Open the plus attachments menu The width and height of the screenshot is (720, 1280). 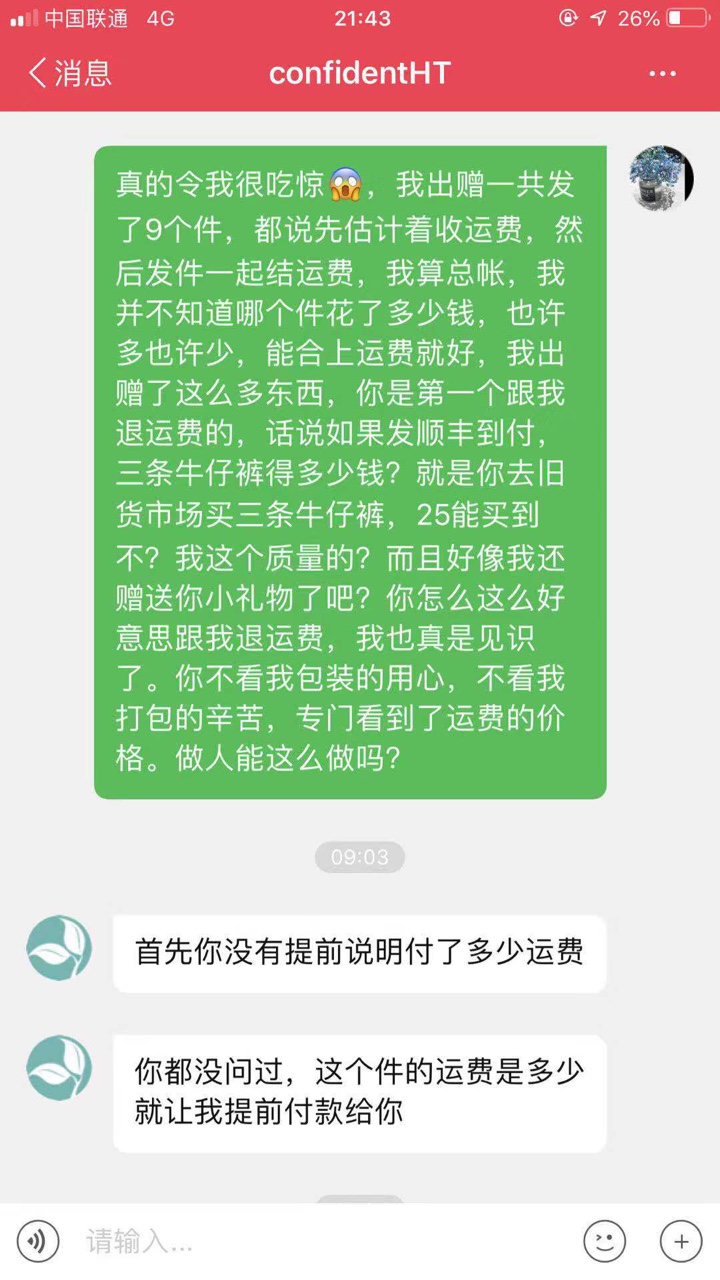tap(681, 1242)
